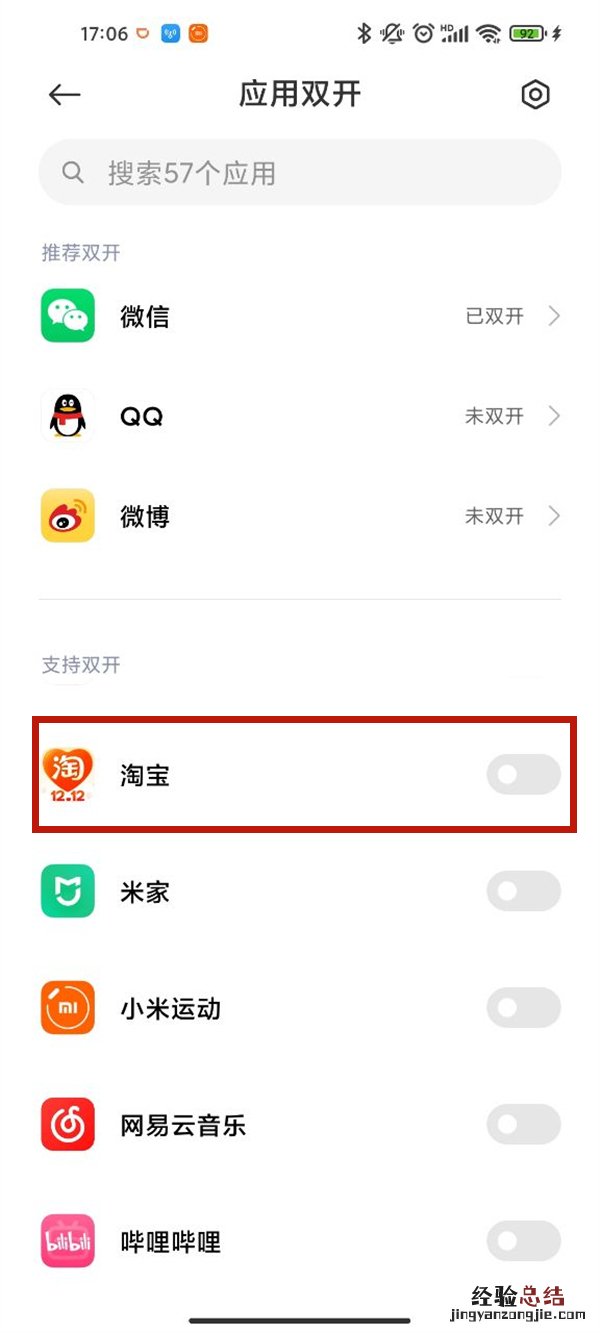This screenshot has height=1333, width=600.
Task: Enable dual app for 淘宝
Action: click(523, 775)
